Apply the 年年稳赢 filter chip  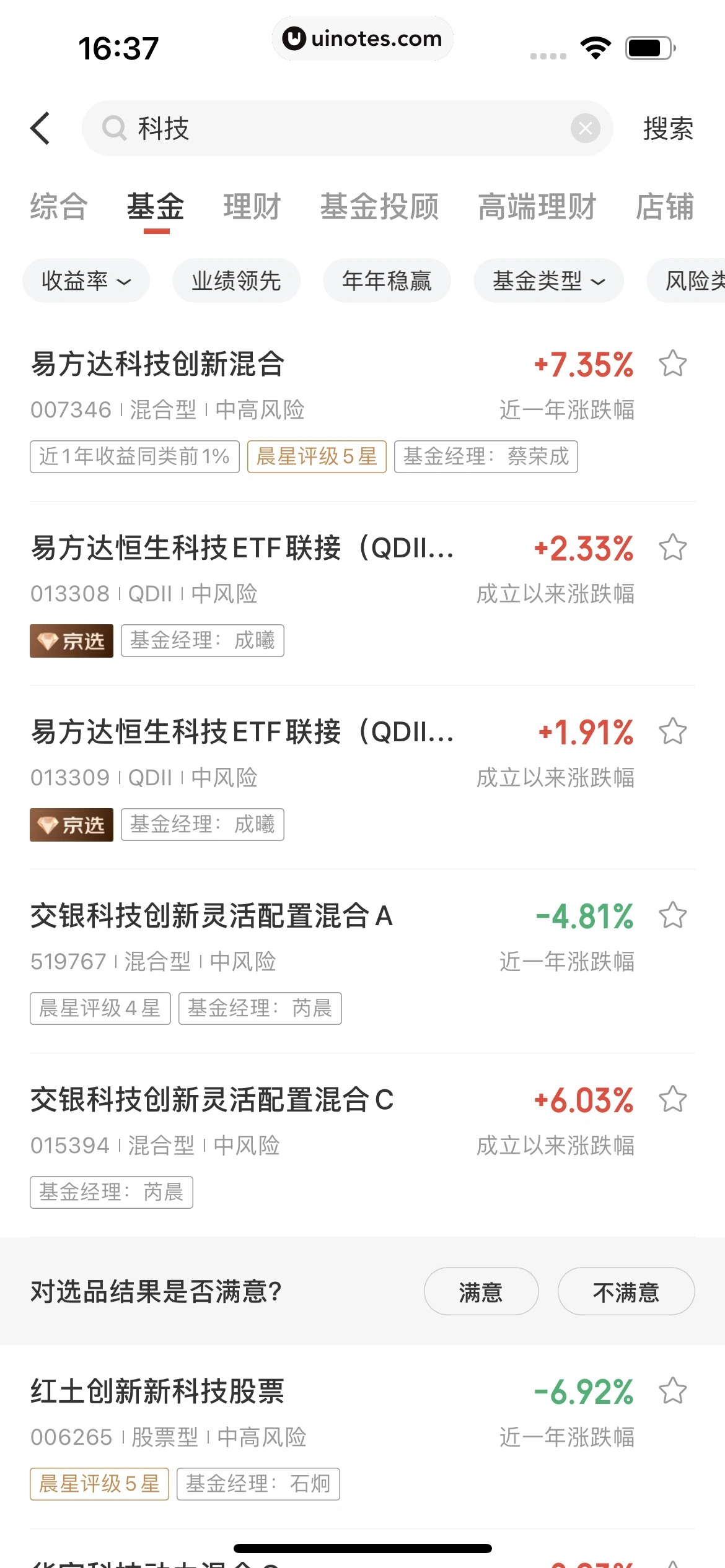[387, 281]
